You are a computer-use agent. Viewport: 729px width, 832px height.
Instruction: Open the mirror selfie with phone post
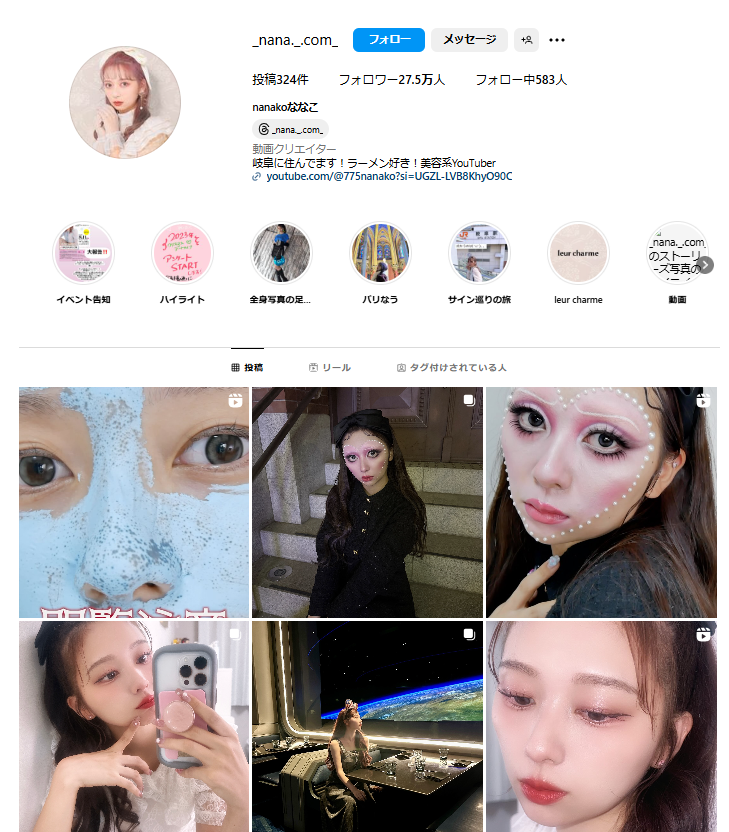[x=134, y=726]
